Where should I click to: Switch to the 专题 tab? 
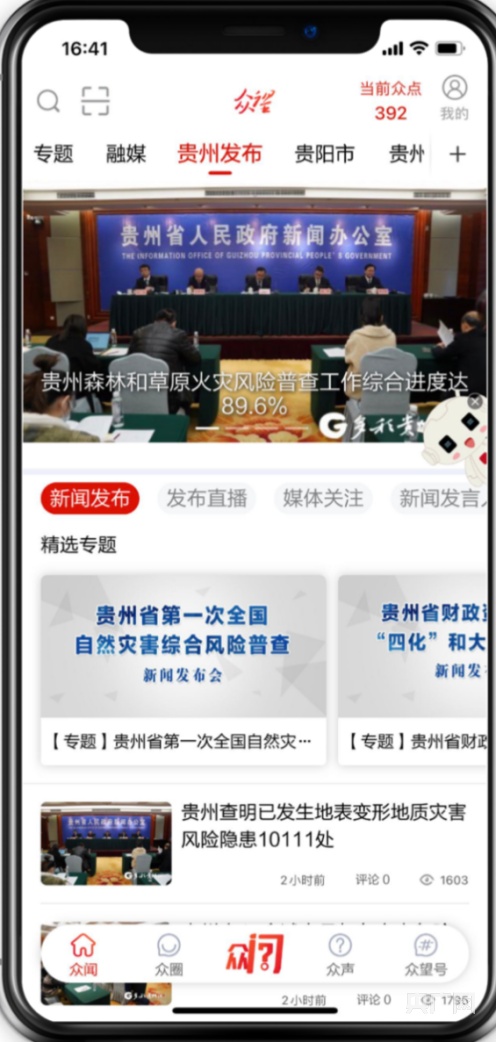(54, 154)
